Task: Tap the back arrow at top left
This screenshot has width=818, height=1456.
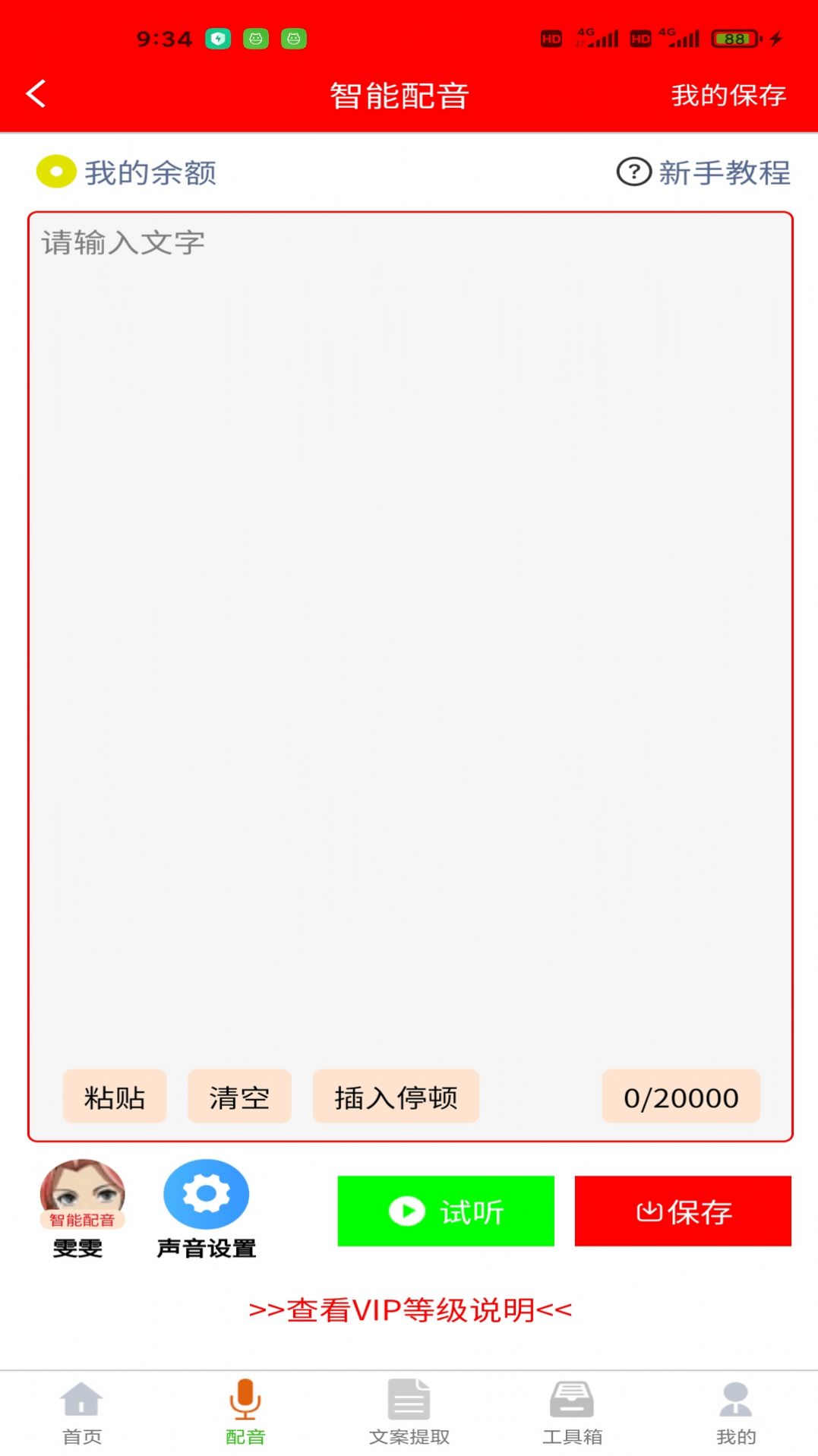Action: point(33,93)
